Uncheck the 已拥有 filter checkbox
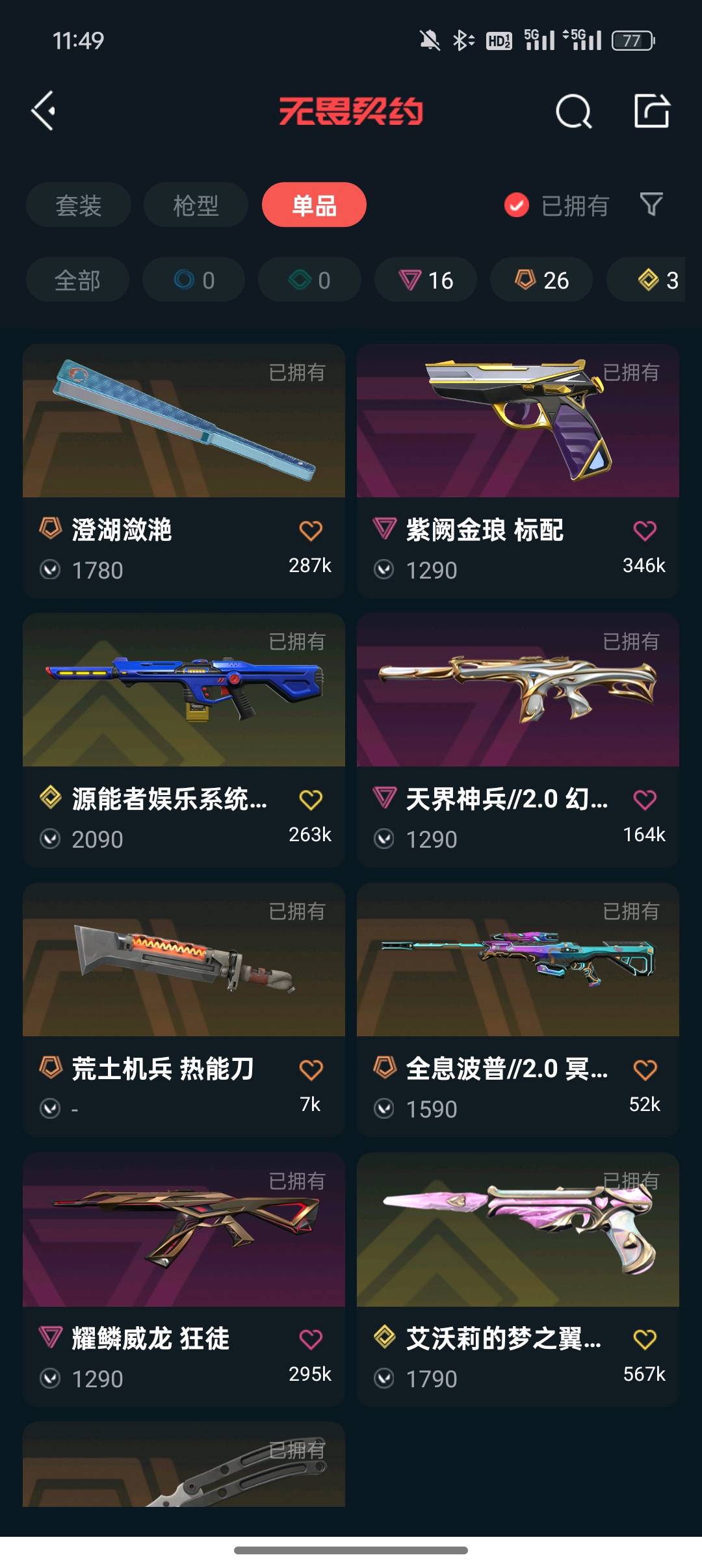Screen dimensions: 702x1568 (x=517, y=205)
